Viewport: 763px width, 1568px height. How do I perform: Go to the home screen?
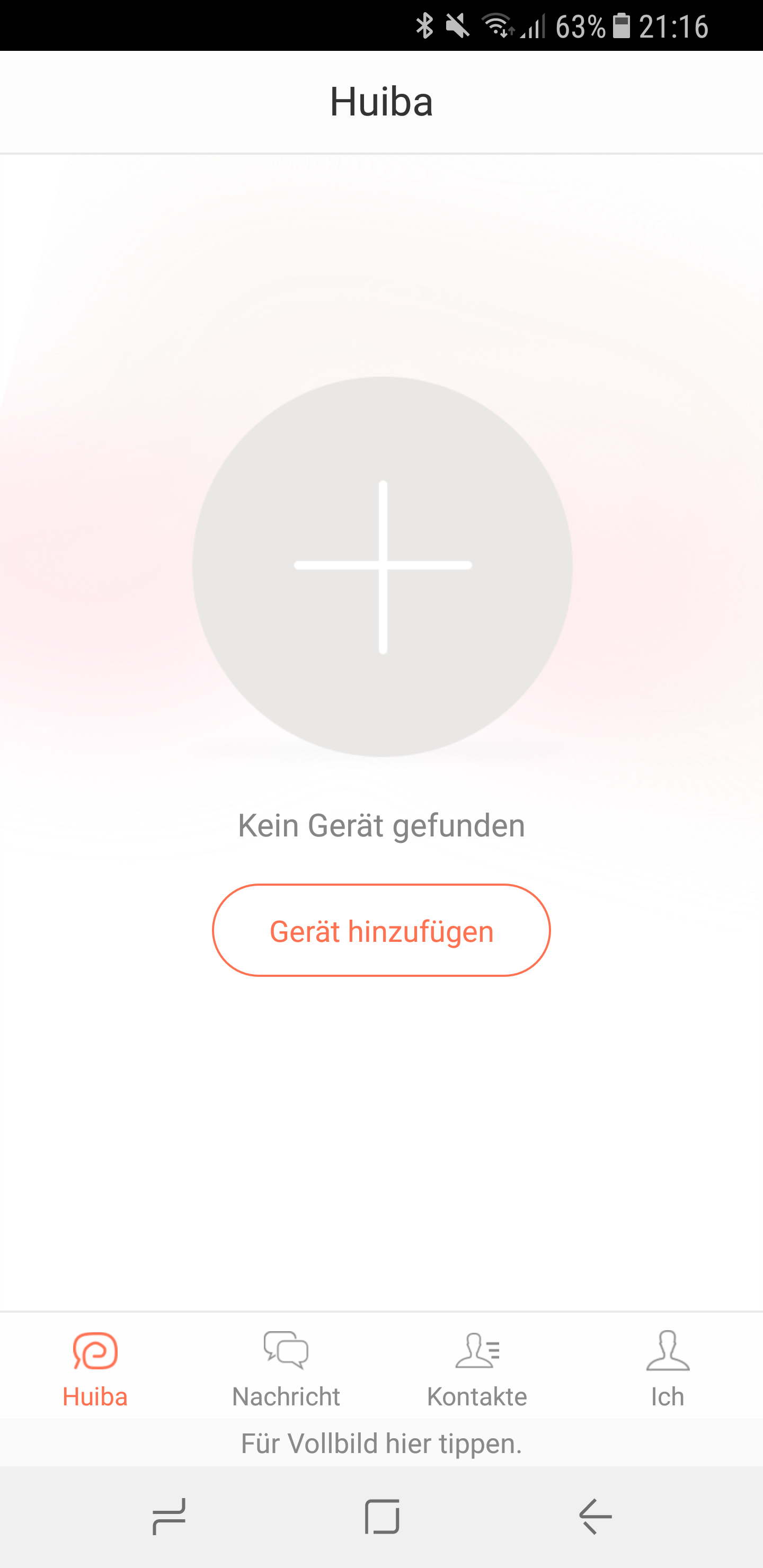(x=382, y=1516)
